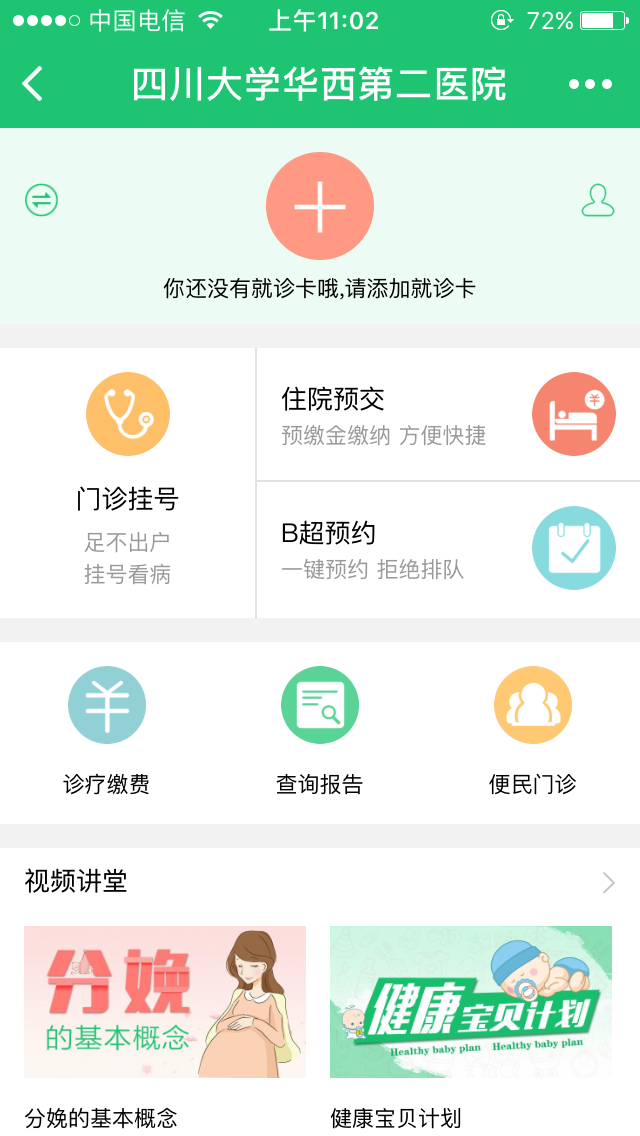
Task: Go back using the top-left arrow
Action: click(x=33, y=84)
